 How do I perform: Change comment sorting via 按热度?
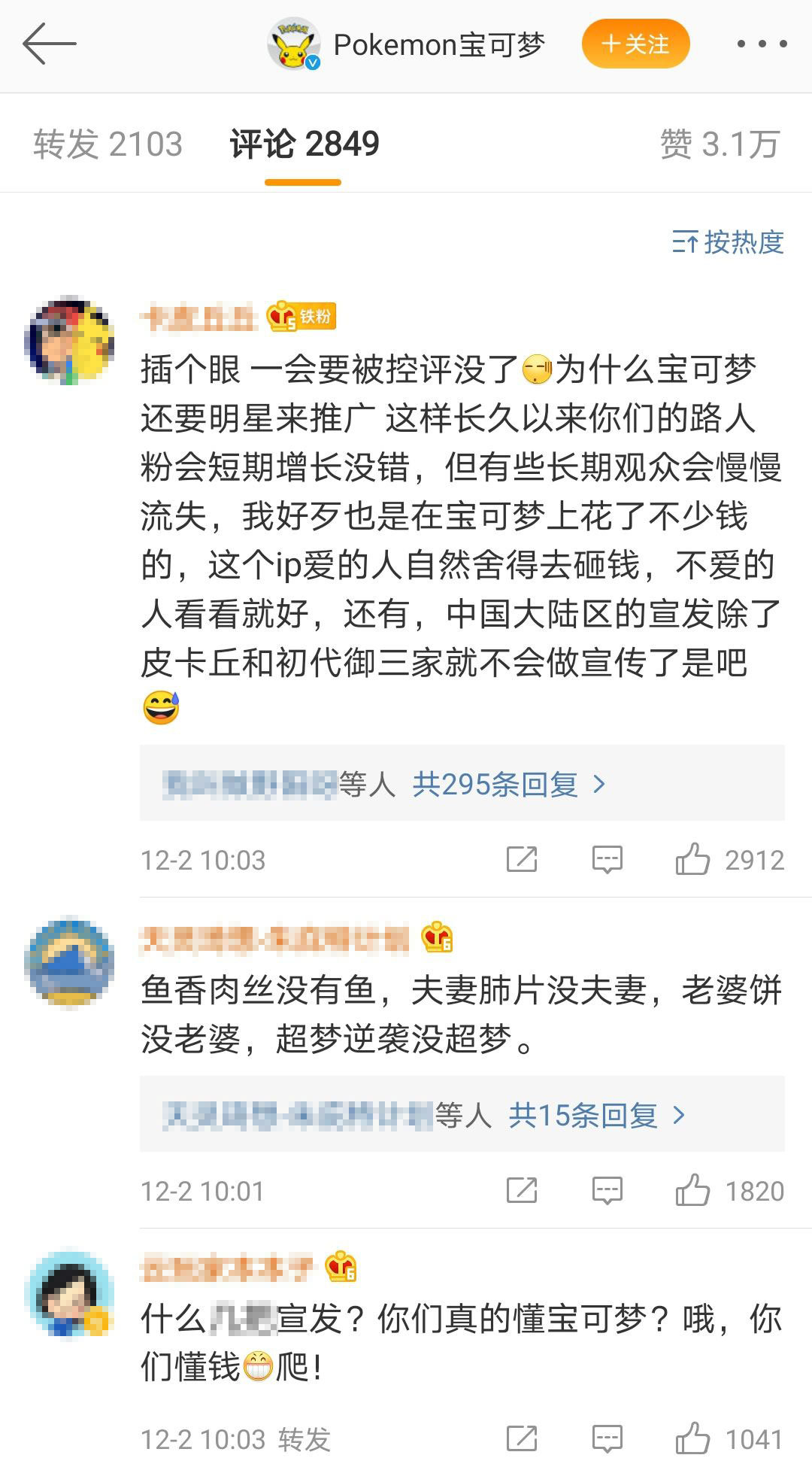coord(727,242)
